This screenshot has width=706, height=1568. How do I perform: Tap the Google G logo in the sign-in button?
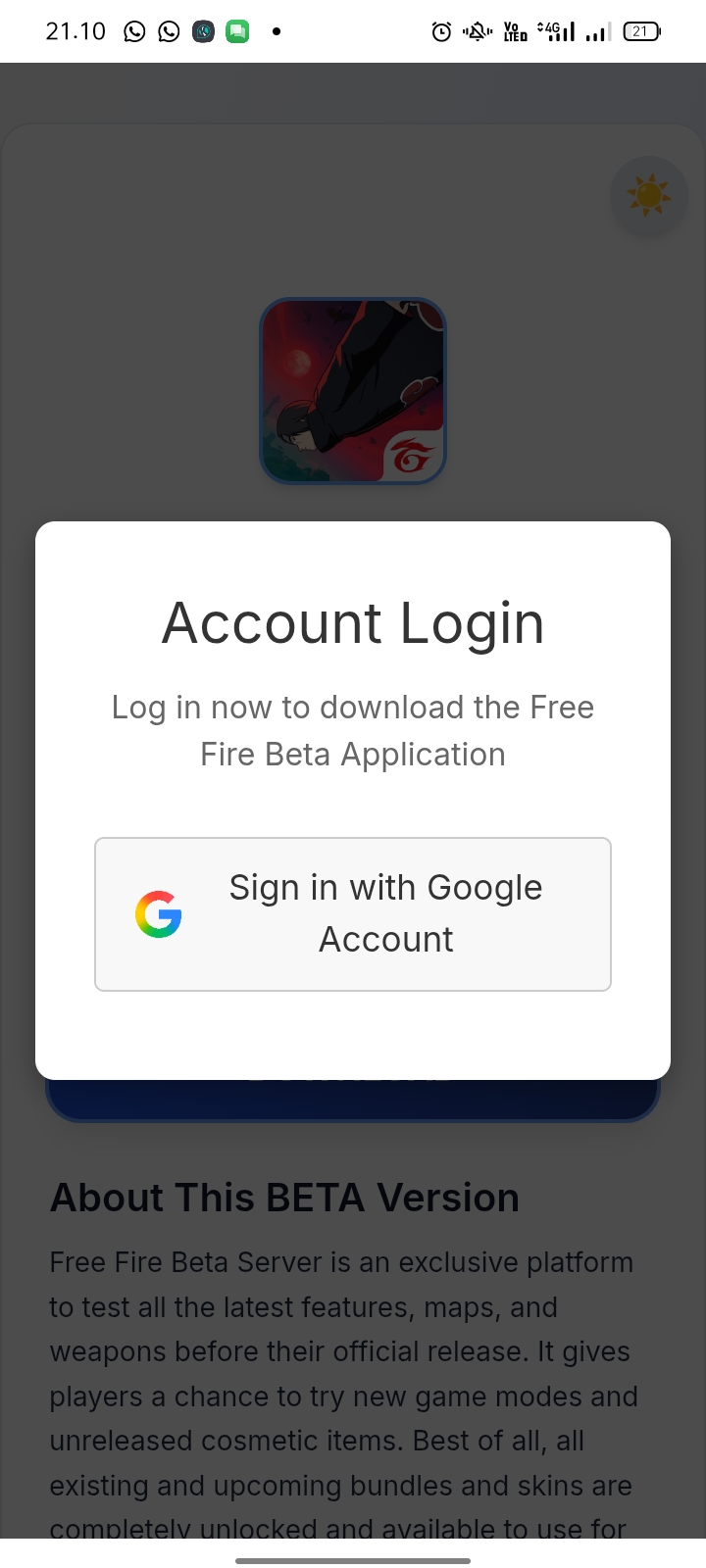click(x=159, y=914)
